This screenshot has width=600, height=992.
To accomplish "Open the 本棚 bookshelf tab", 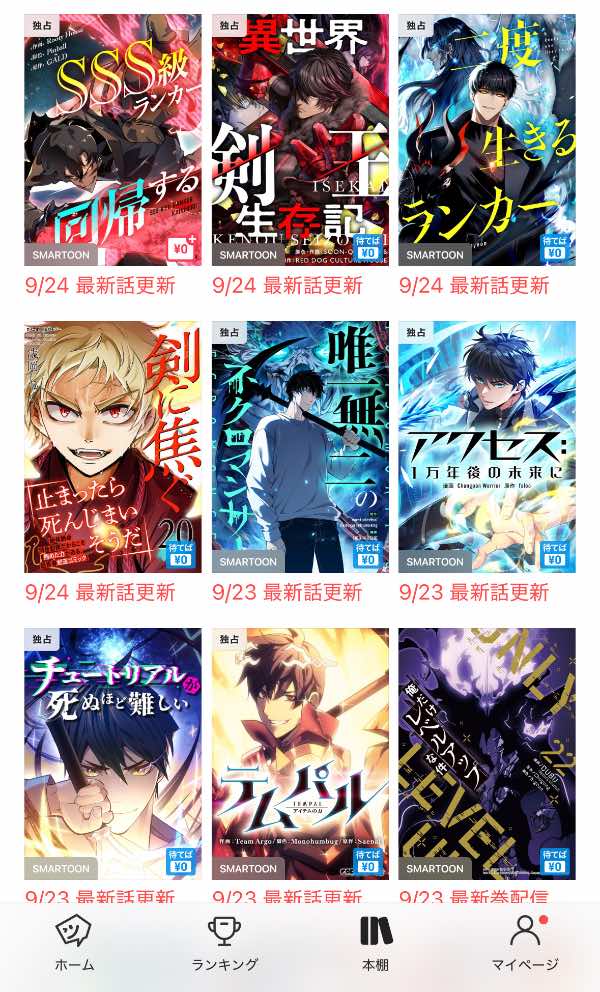I will click(x=375, y=944).
